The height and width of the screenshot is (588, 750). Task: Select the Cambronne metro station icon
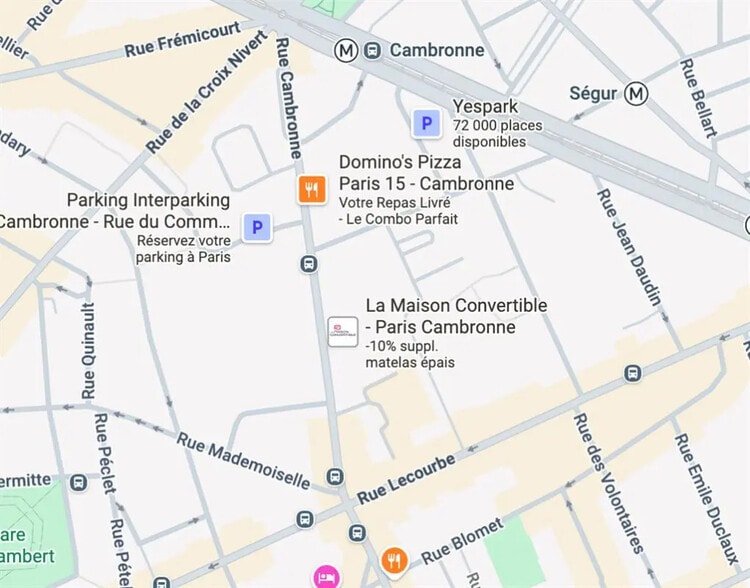347,49
